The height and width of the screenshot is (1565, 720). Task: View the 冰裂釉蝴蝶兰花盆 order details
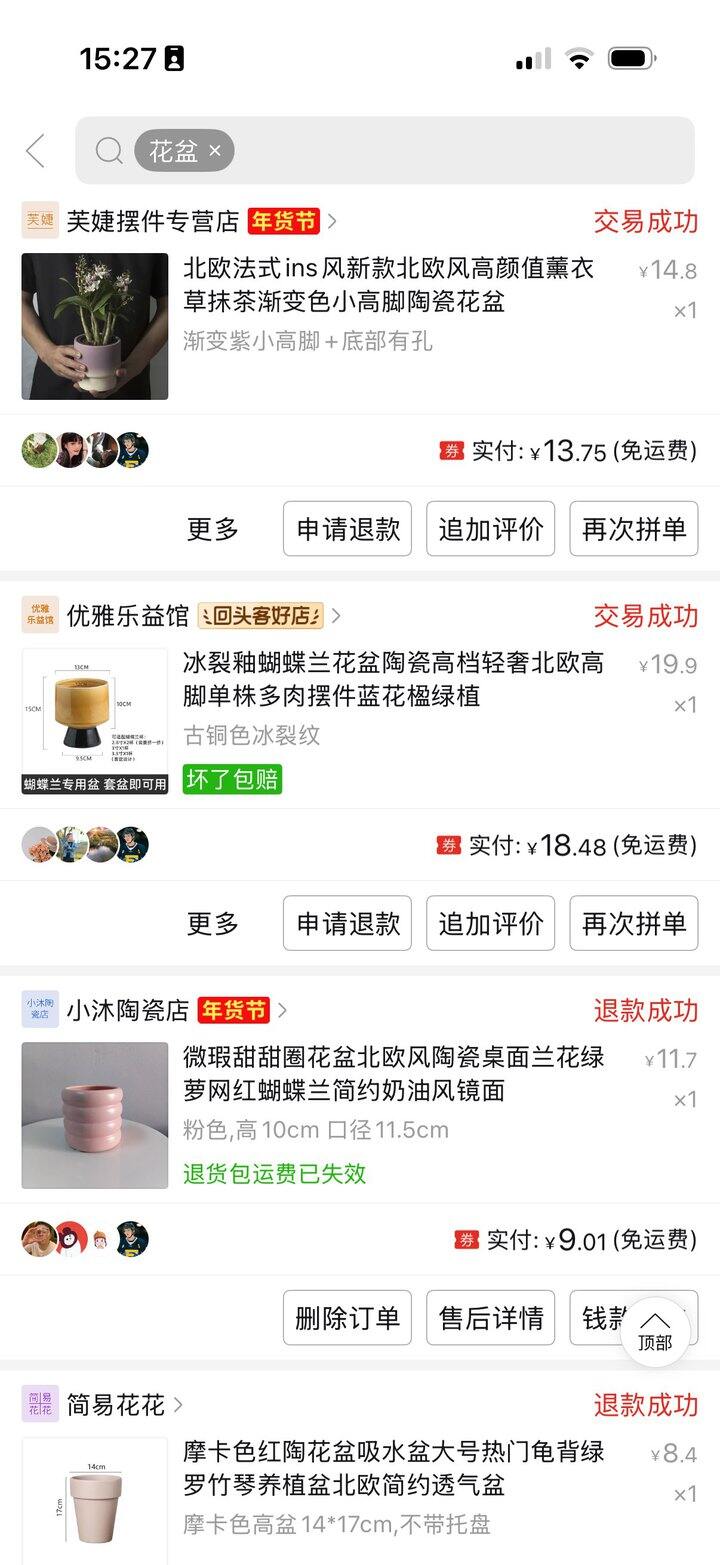tap(393, 680)
